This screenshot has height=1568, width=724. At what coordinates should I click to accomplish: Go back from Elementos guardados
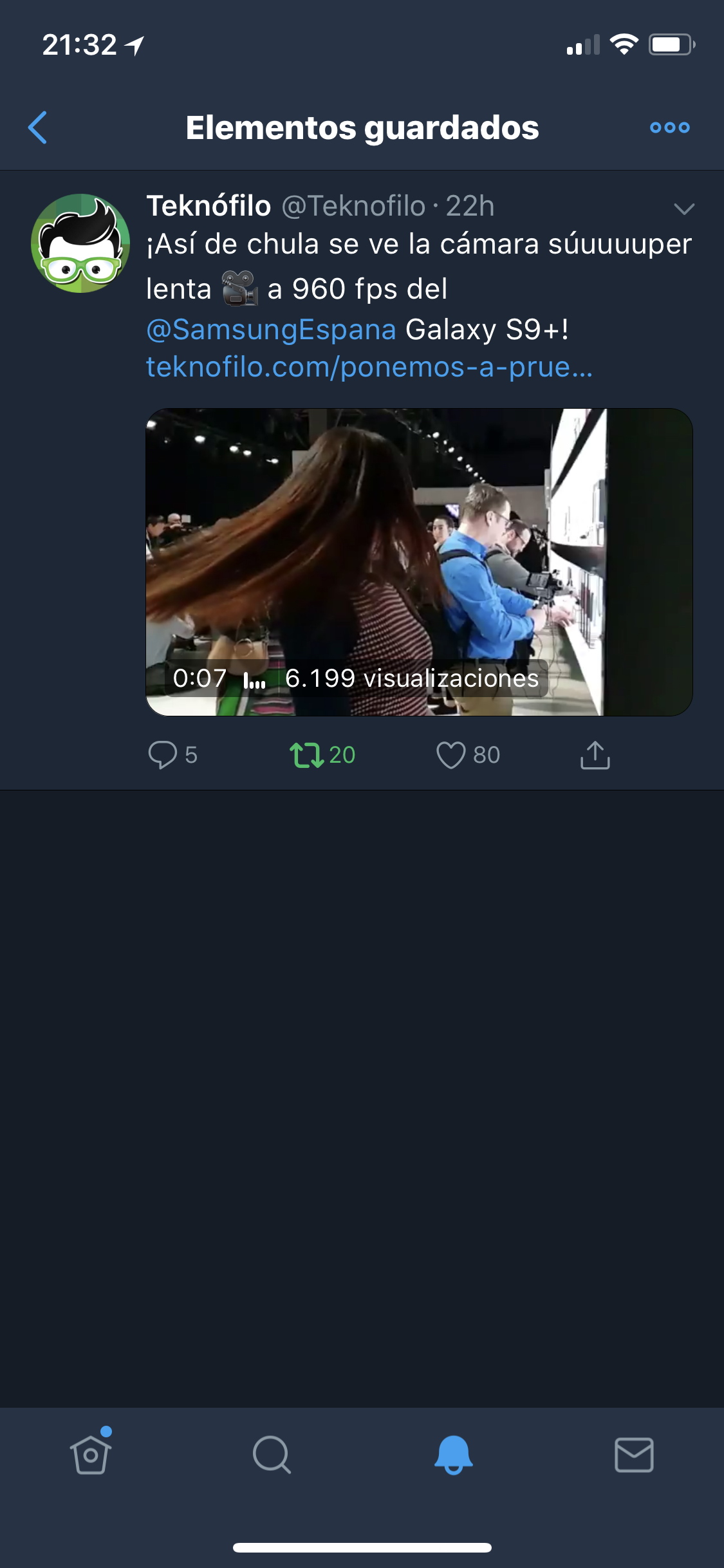click(x=38, y=127)
